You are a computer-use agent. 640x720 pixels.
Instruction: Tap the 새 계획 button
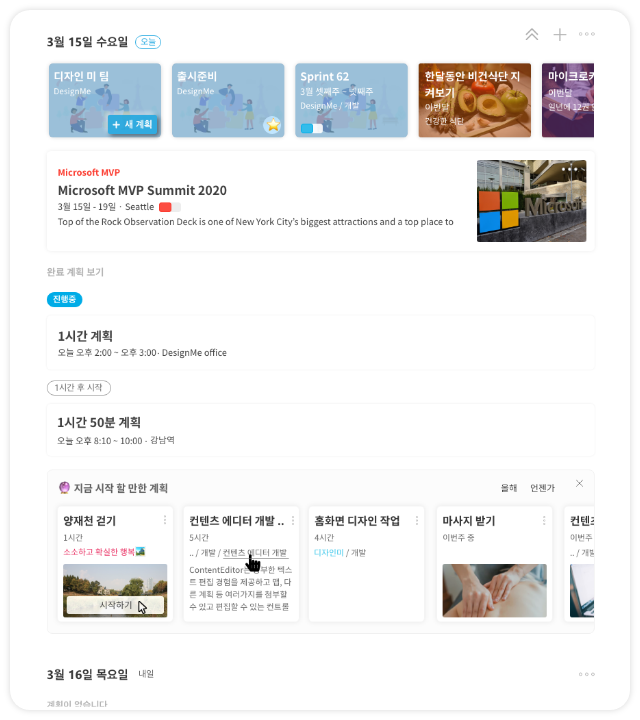tap(133, 125)
